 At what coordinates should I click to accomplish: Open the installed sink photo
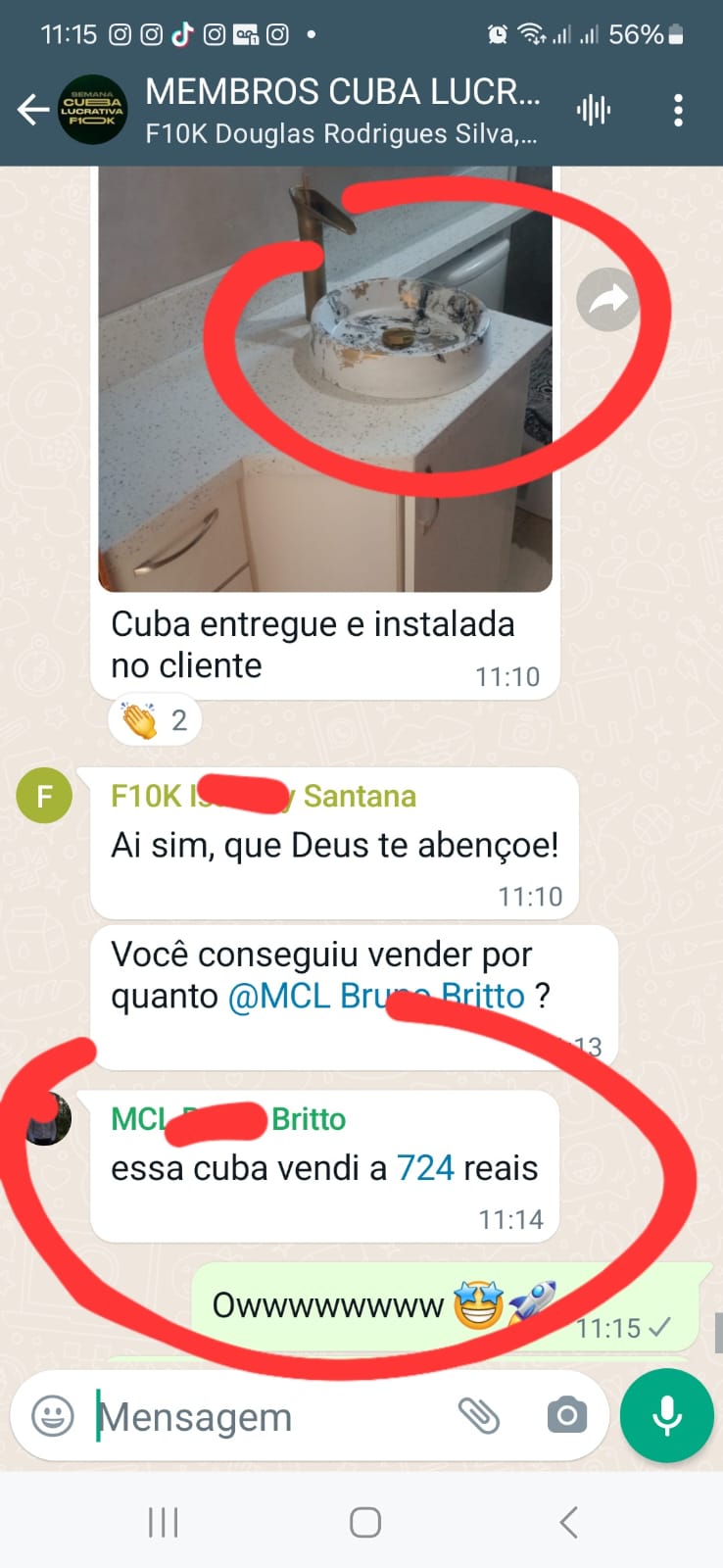(325, 382)
